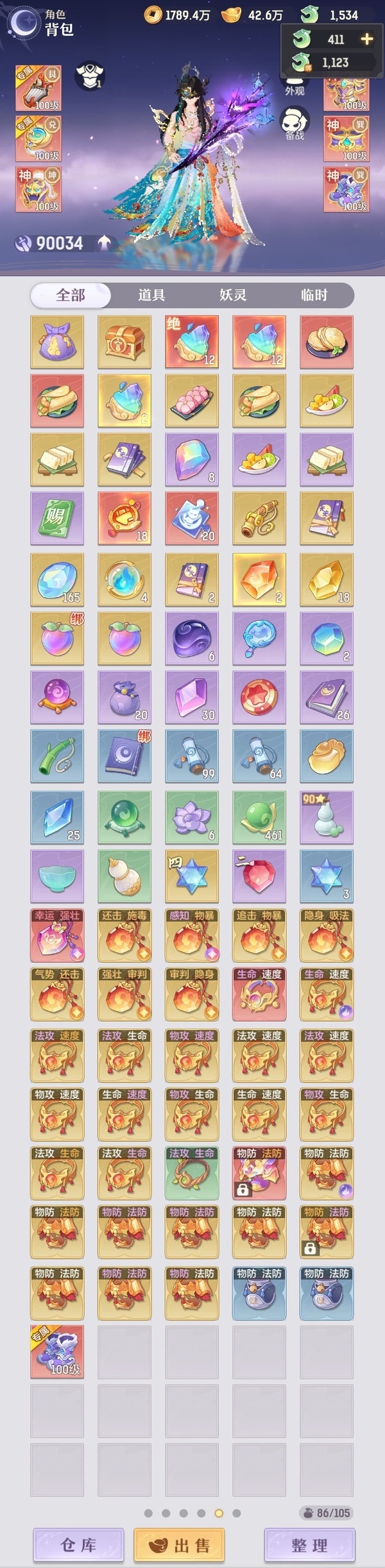
Task: Open the 外观 appearance button
Action: (x=295, y=85)
